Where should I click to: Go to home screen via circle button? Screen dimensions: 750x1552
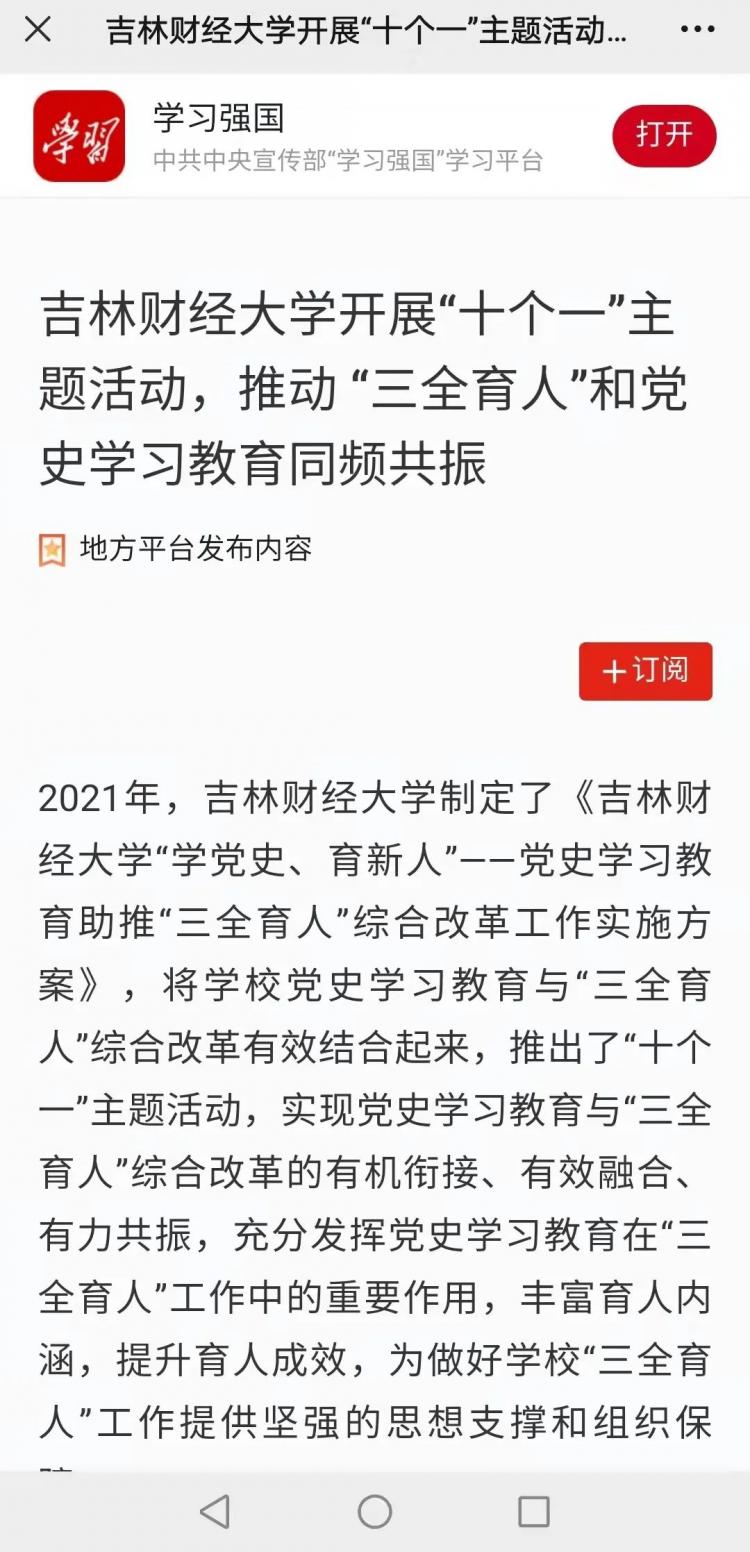[x=375, y=1511]
